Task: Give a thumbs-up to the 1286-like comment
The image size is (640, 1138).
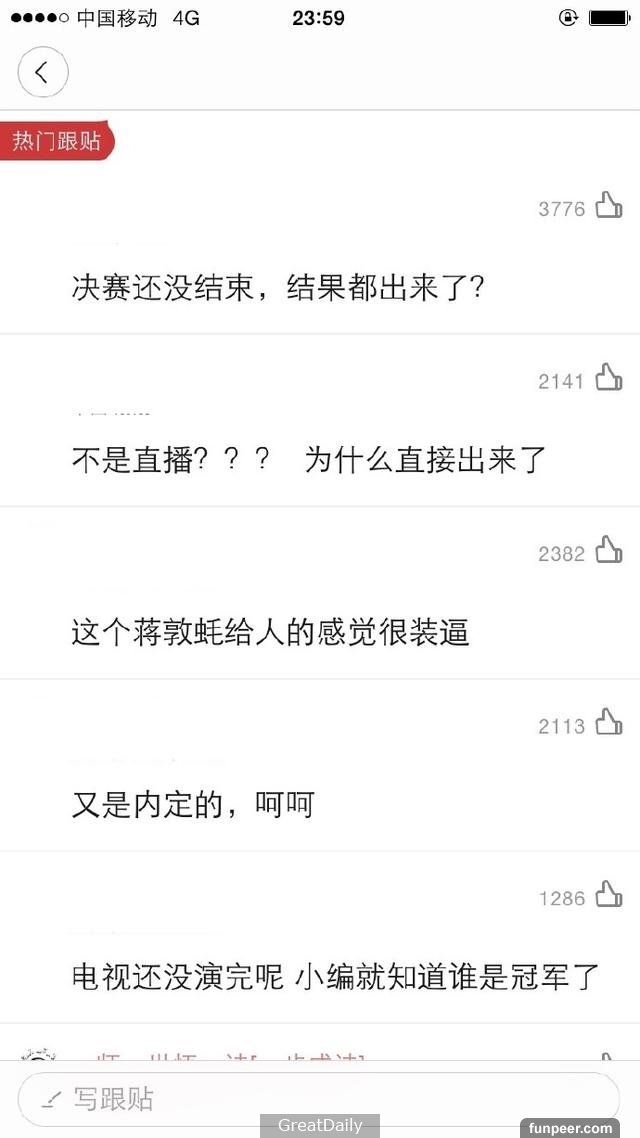Action: tap(609, 895)
